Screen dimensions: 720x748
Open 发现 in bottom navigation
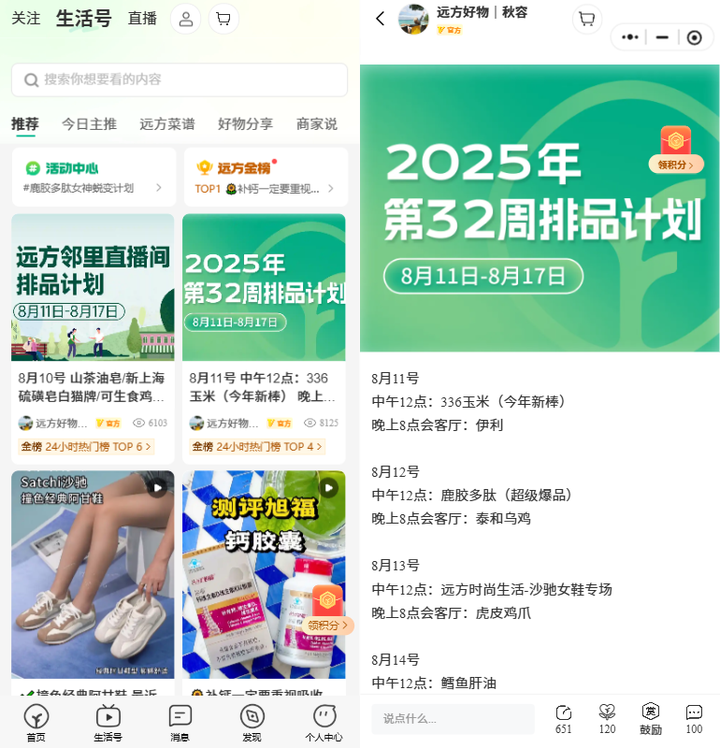pos(252,722)
